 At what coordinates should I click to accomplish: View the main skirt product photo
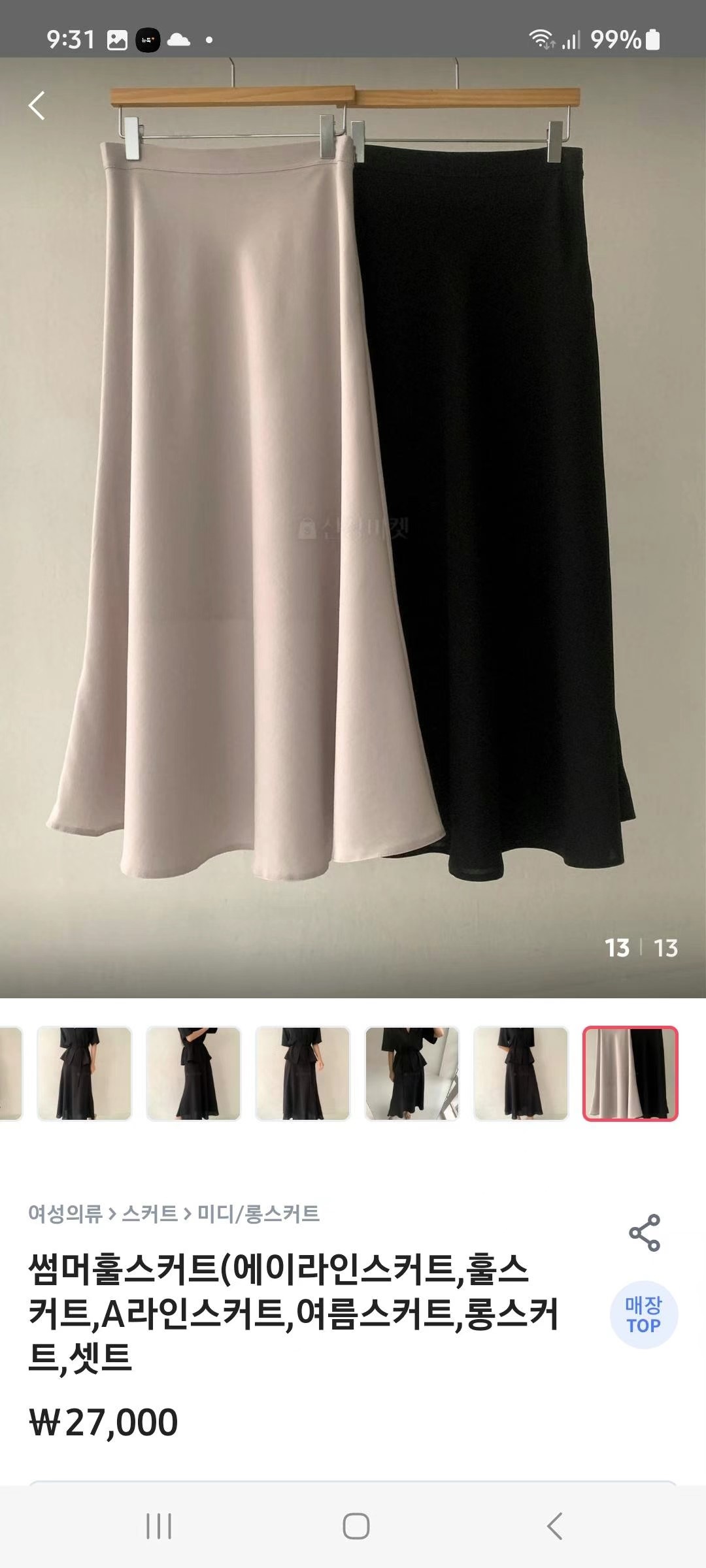[x=353, y=523]
